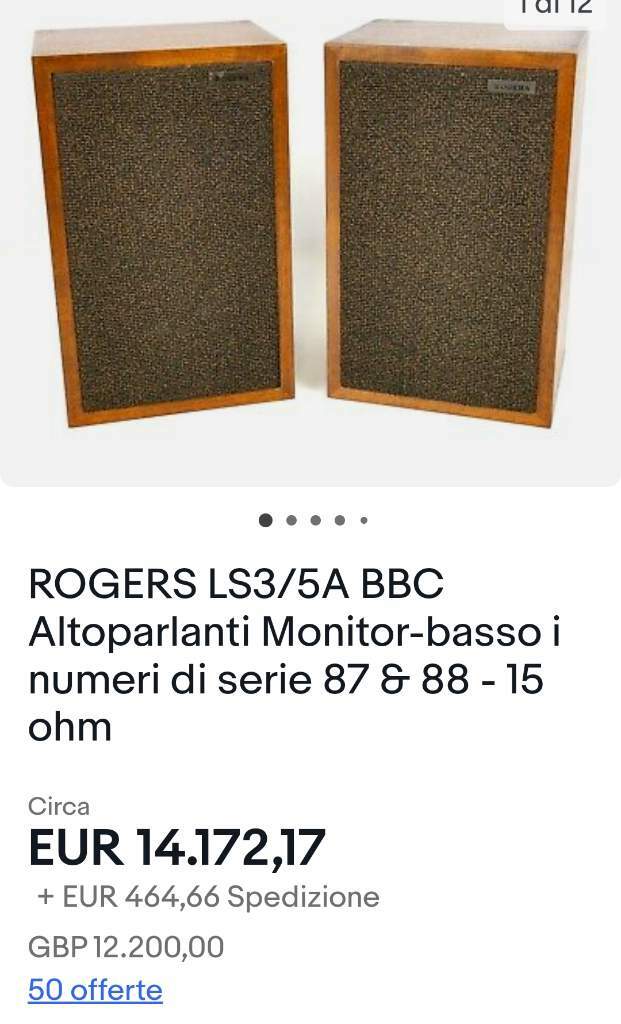The height and width of the screenshot is (1024, 621).
Task: Open the Rogers speakers product photo
Action: click(x=310, y=243)
